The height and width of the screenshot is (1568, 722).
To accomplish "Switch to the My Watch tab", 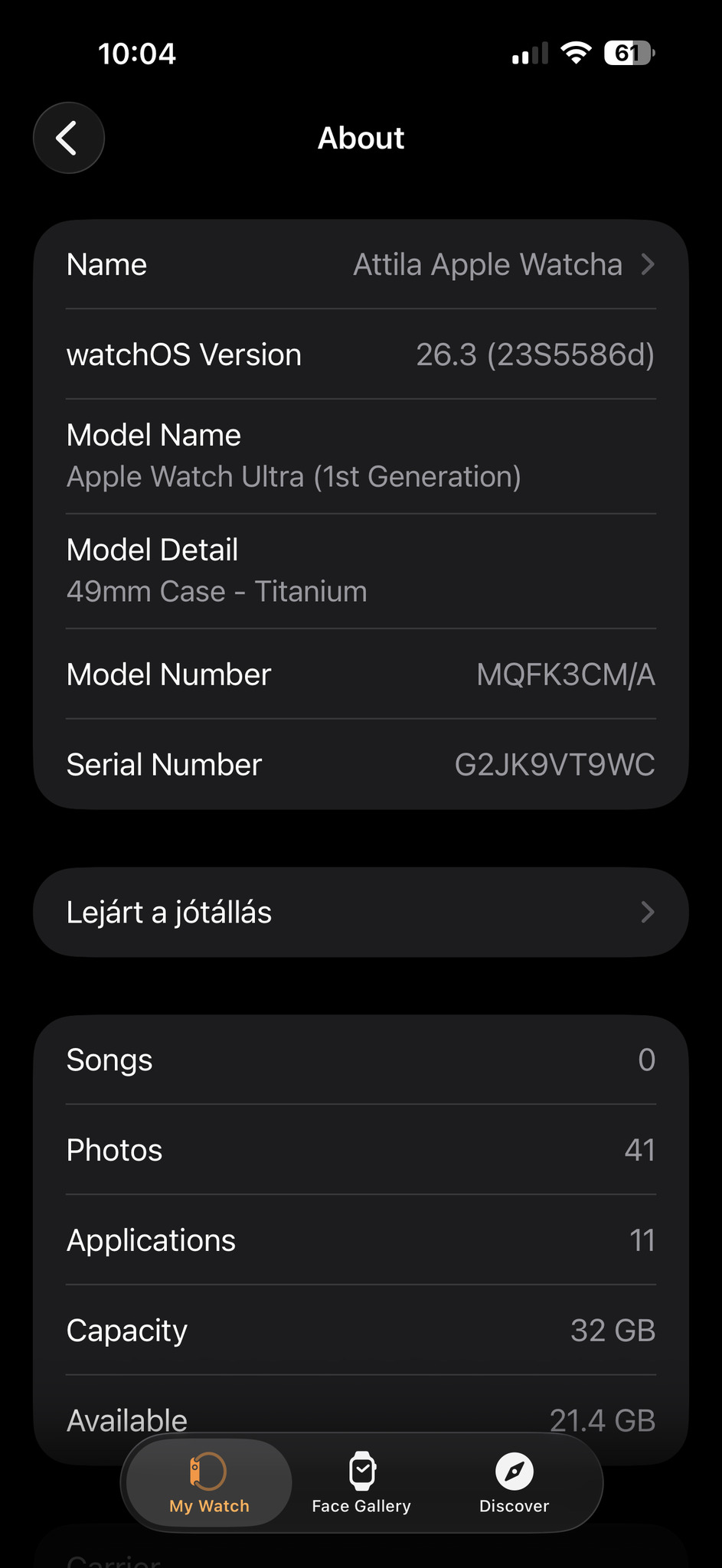I will [x=209, y=1483].
